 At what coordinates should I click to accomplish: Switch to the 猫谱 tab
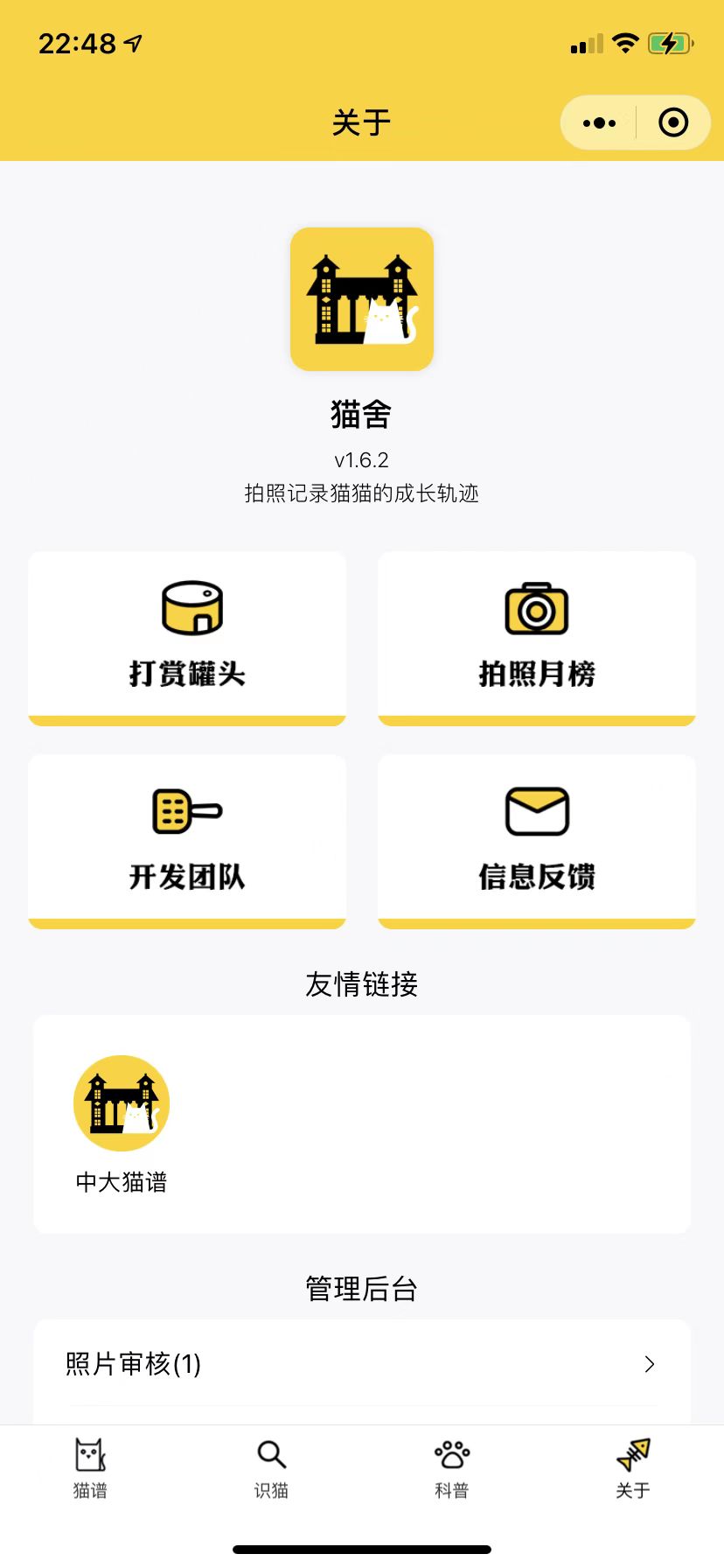click(90, 1468)
